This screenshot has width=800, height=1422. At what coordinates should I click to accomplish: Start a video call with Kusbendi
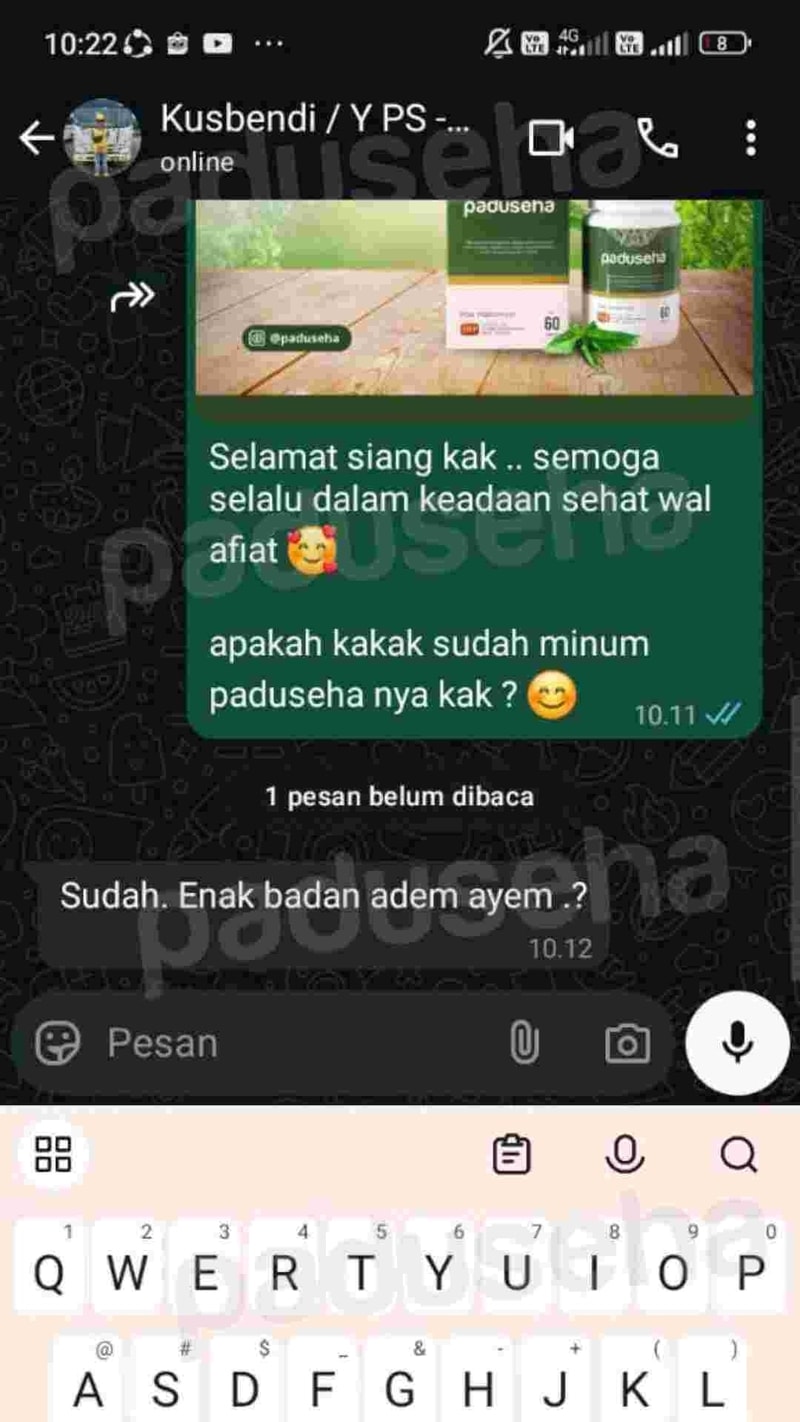point(551,138)
